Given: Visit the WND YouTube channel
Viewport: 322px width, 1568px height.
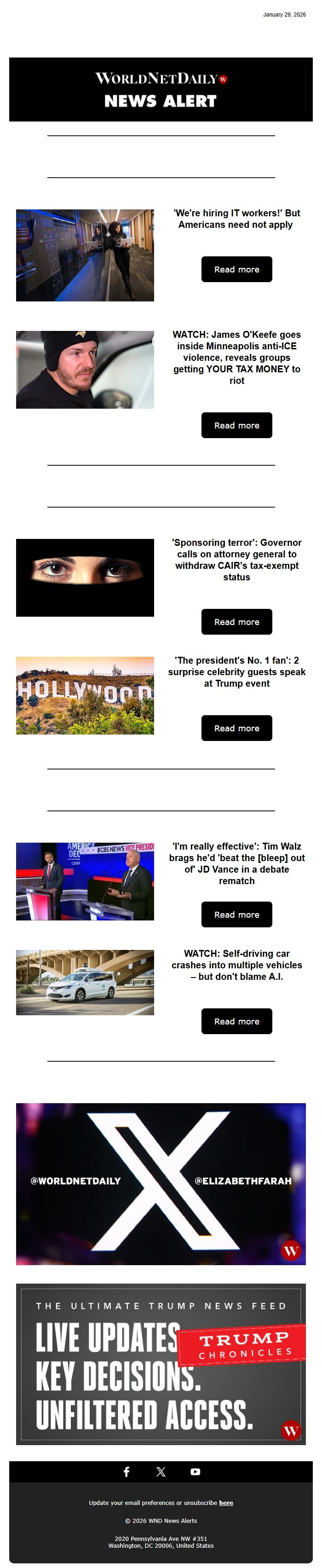Looking at the screenshot, I should click(x=195, y=1471).
